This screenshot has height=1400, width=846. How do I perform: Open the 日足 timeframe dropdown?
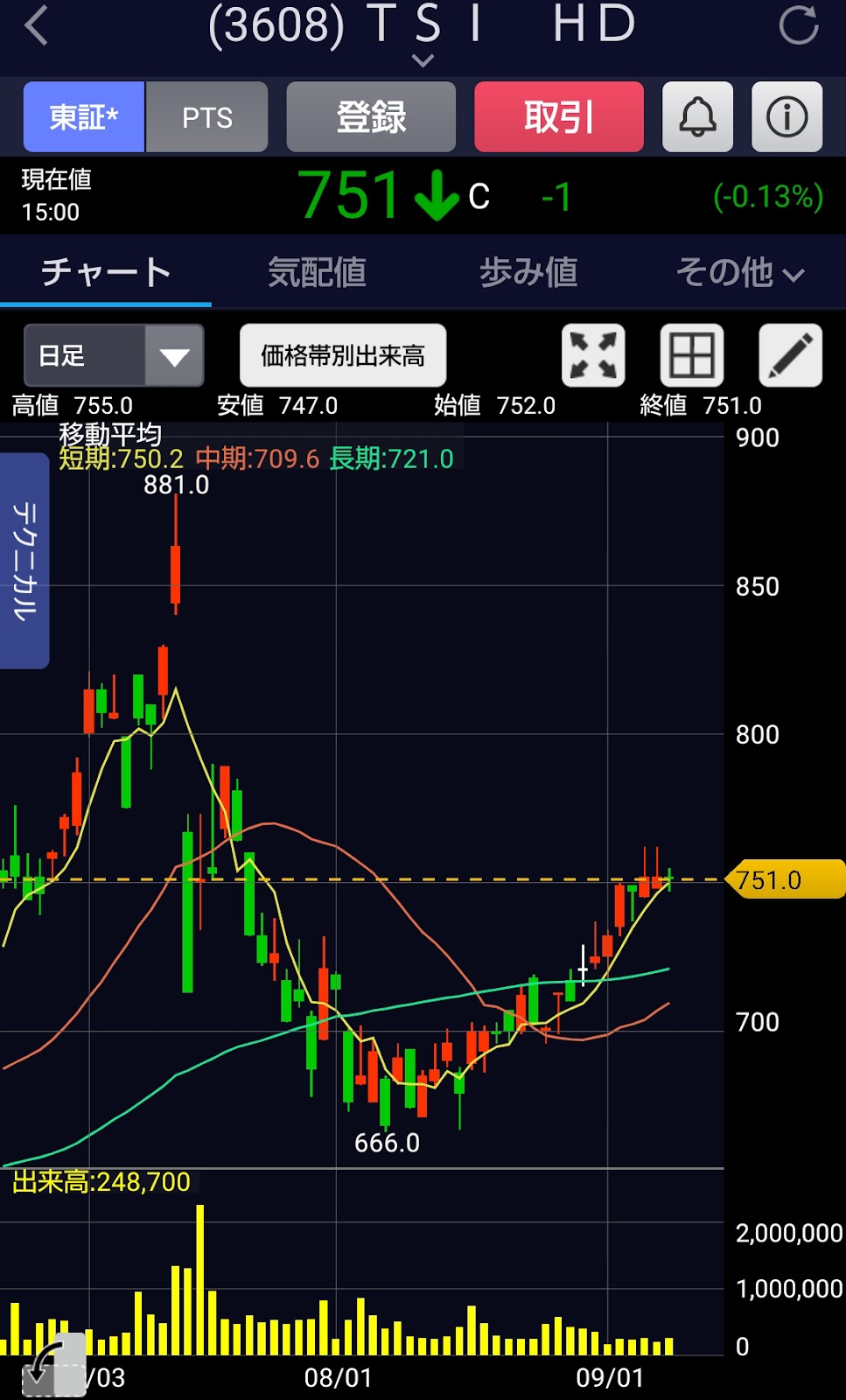pyautogui.click(x=114, y=355)
